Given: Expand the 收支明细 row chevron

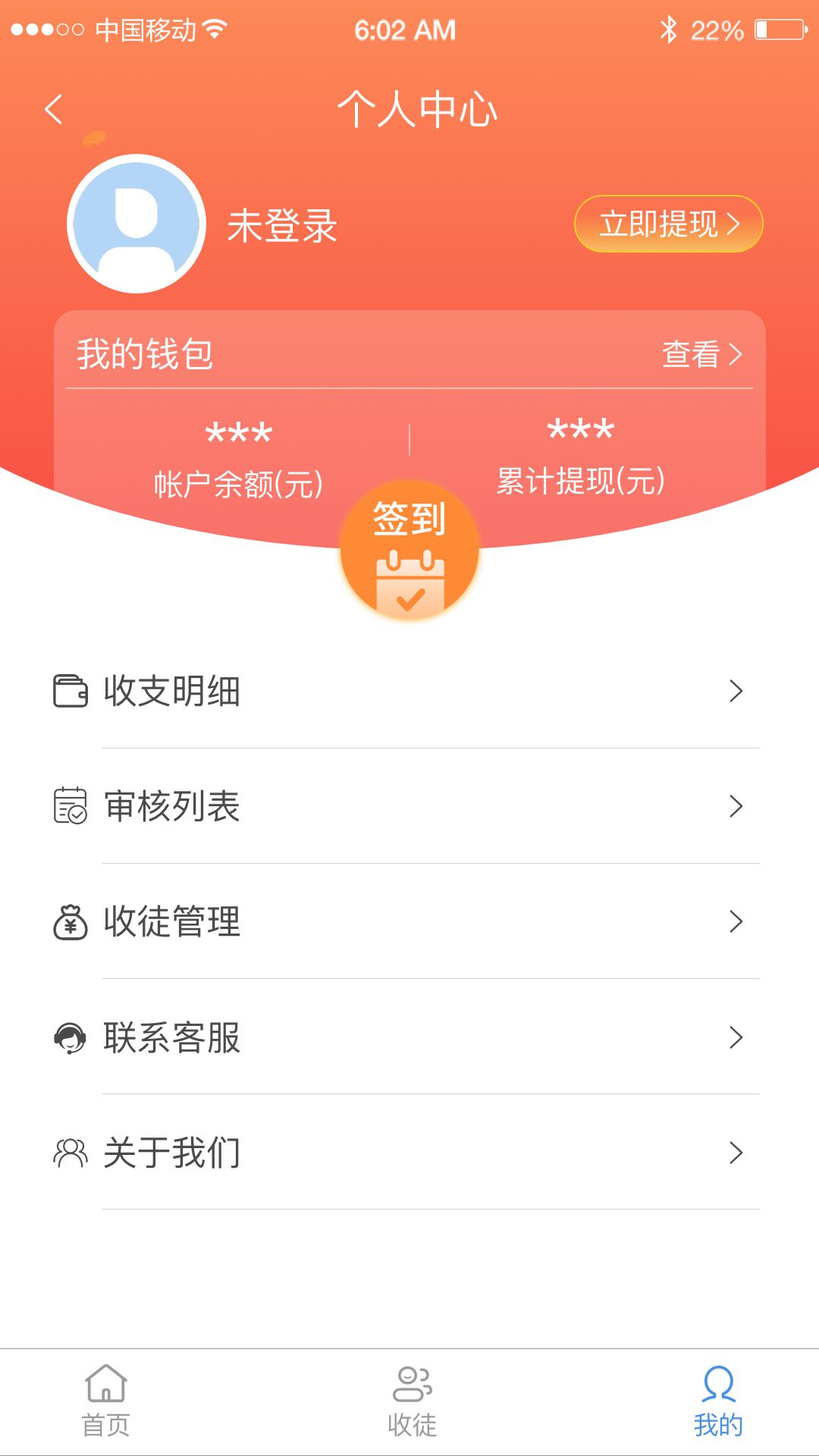Looking at the screenshot, I should tap(735, 690).
